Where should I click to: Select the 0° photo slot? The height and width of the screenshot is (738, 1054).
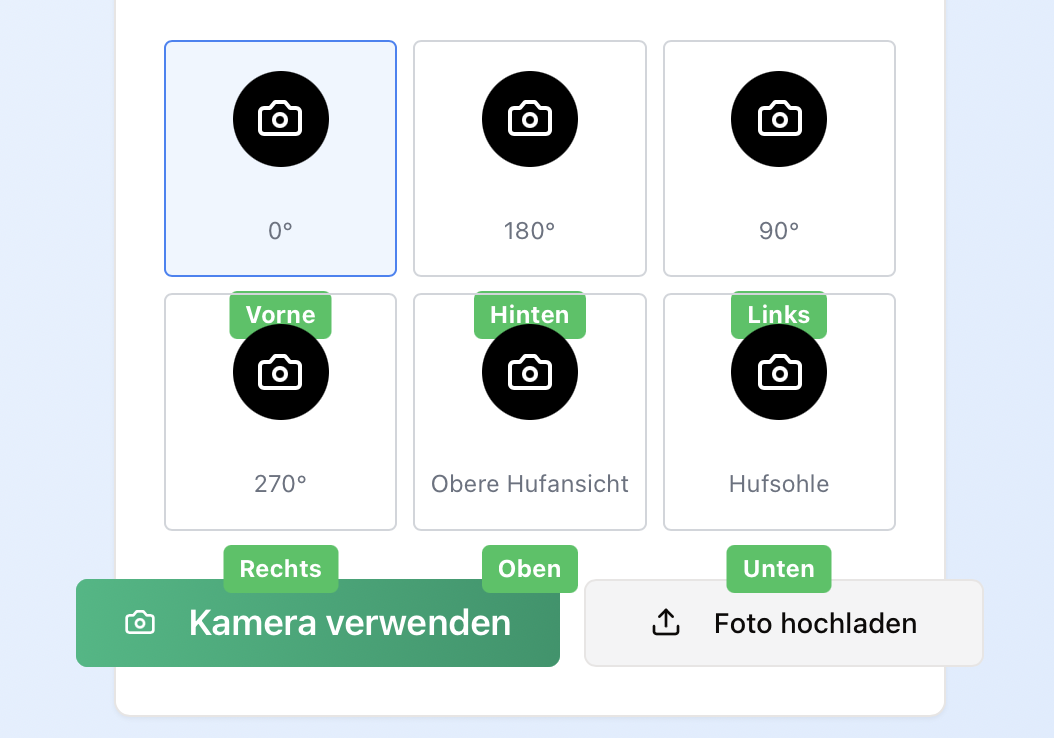point(280,158)
